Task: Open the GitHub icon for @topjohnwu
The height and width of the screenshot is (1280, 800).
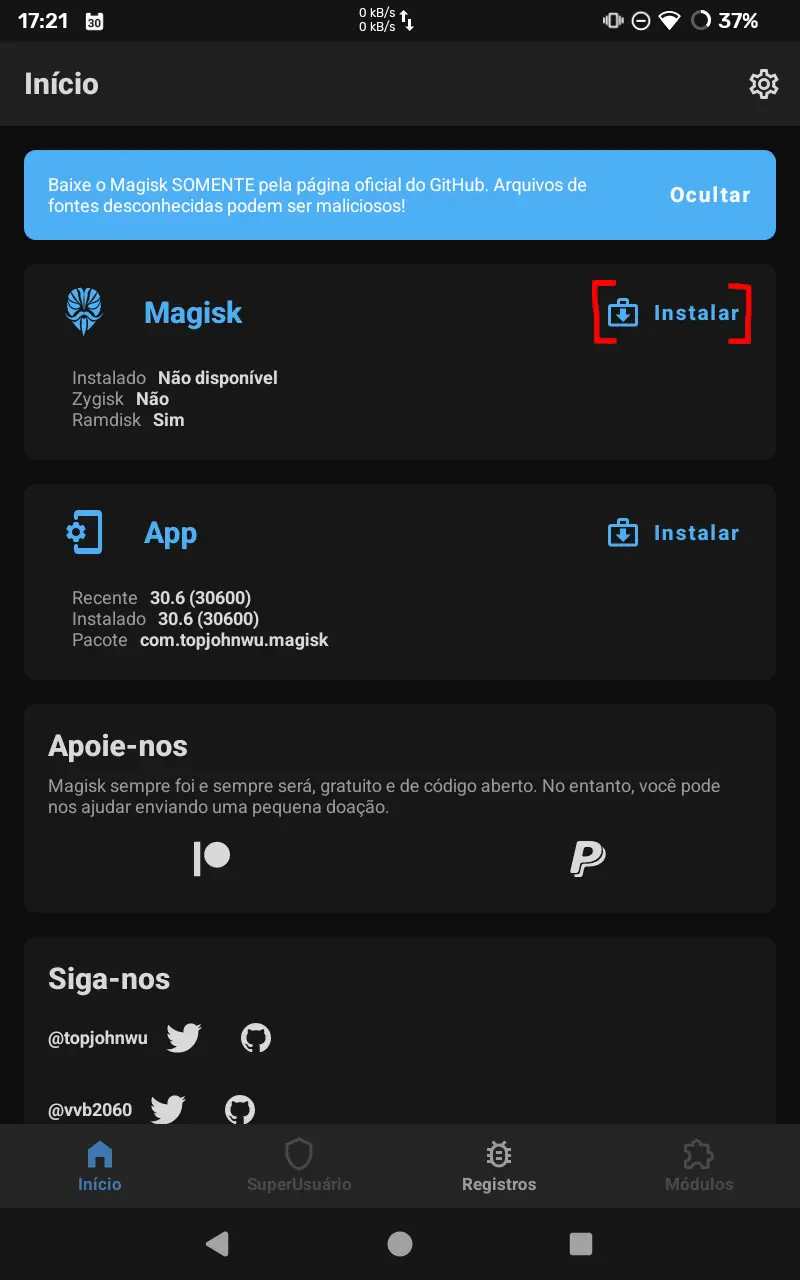Action: (x=256, y=1038)
